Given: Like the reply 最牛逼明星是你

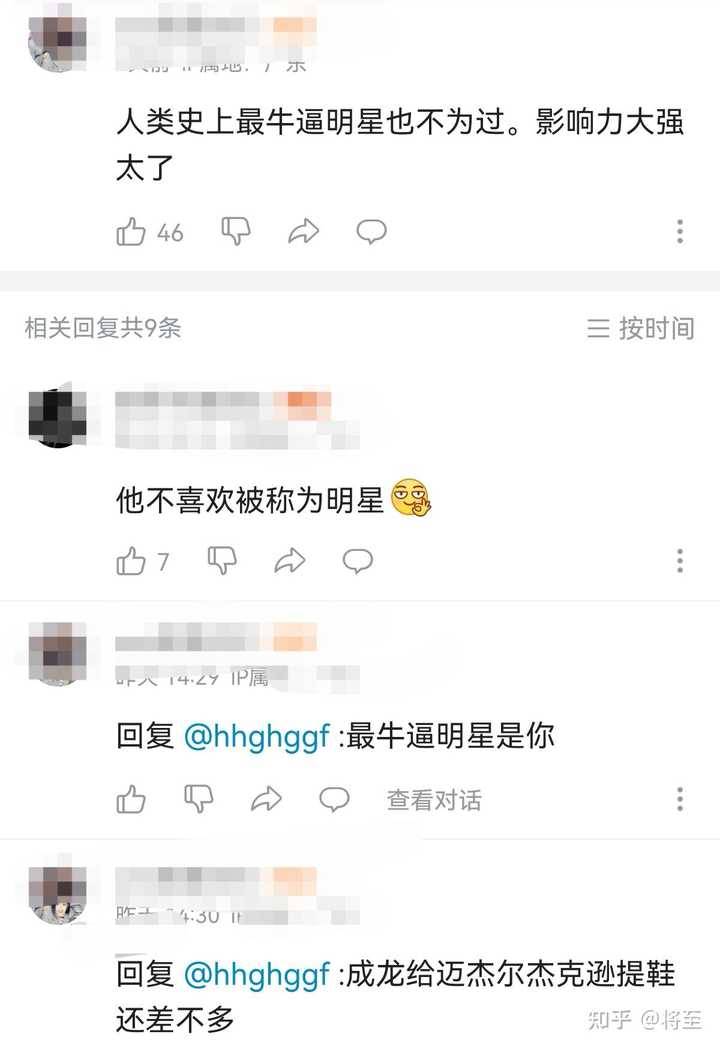Looking at the screenshot, I should pyautogui.click(x=132, y=798).
